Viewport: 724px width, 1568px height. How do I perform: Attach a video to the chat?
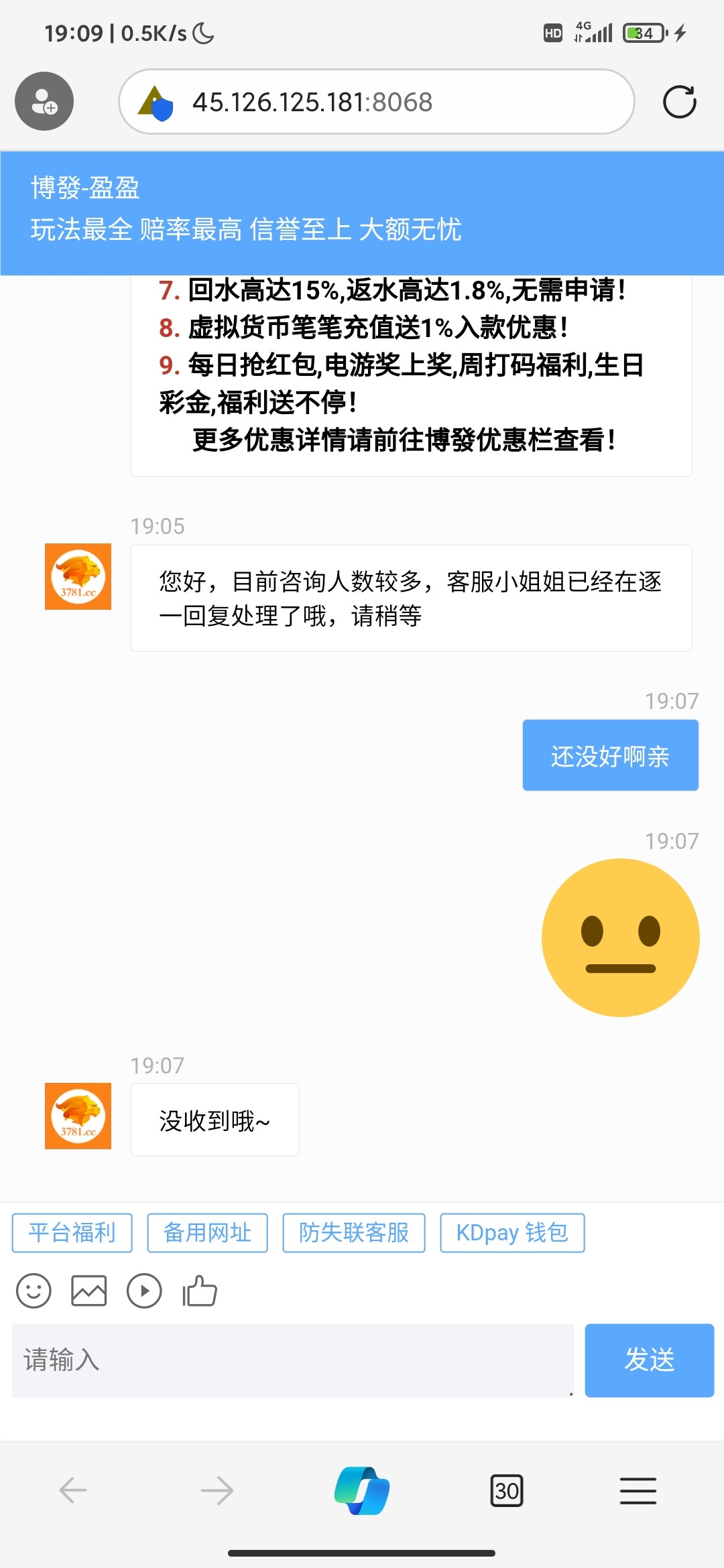pos(144,1291)
